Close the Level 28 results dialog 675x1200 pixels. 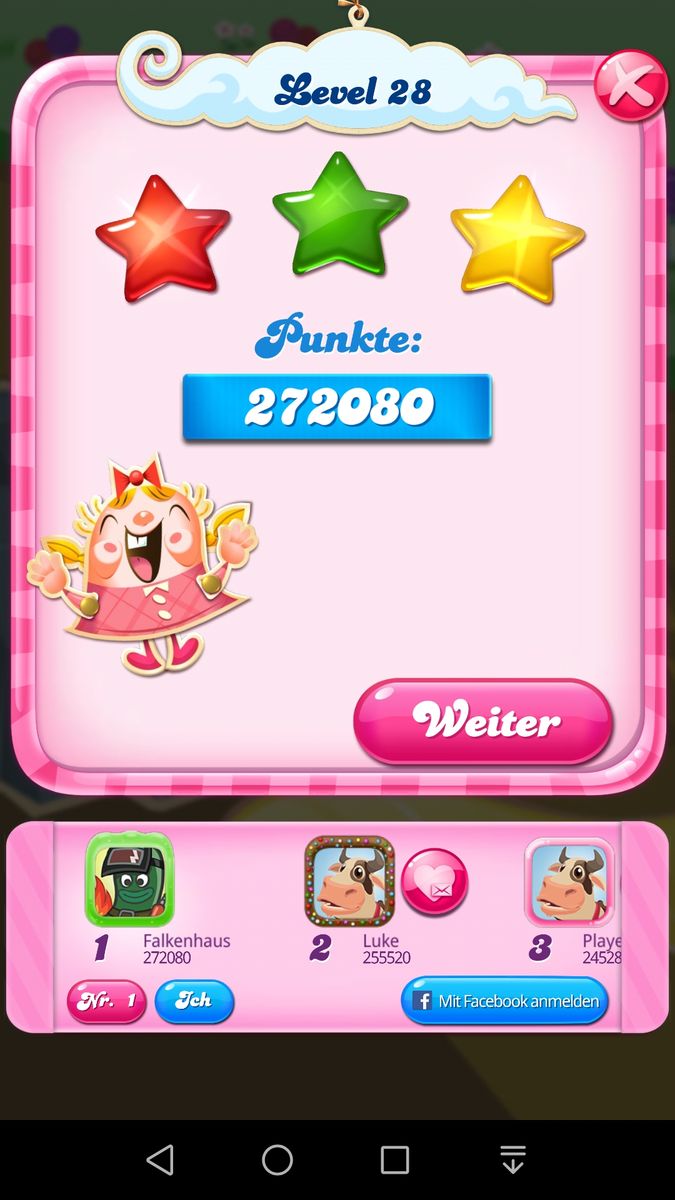click(630, 86)
